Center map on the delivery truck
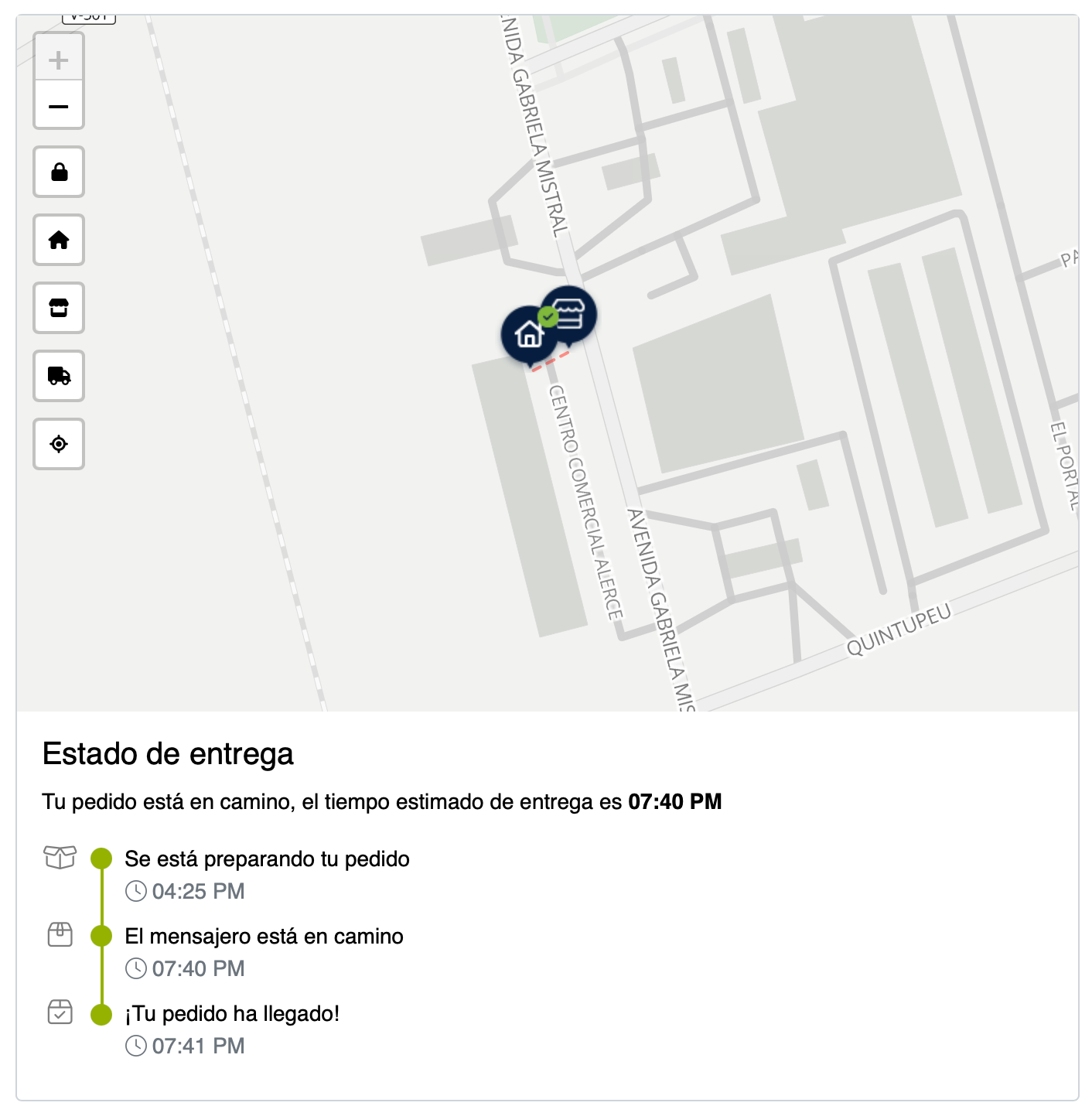The image size is (1092, 1106). pyautogui.click(x=59, y=376)
